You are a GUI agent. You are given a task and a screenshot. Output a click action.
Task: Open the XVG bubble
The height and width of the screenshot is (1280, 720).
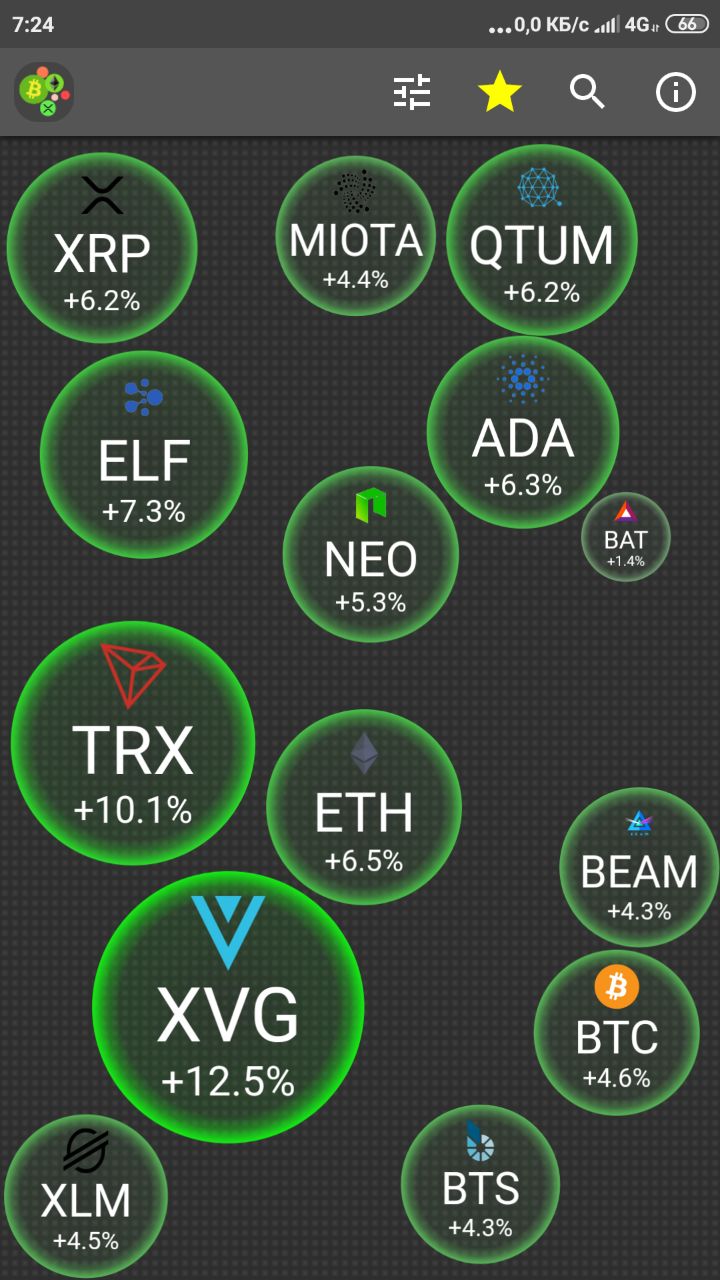click(228, 1007)
